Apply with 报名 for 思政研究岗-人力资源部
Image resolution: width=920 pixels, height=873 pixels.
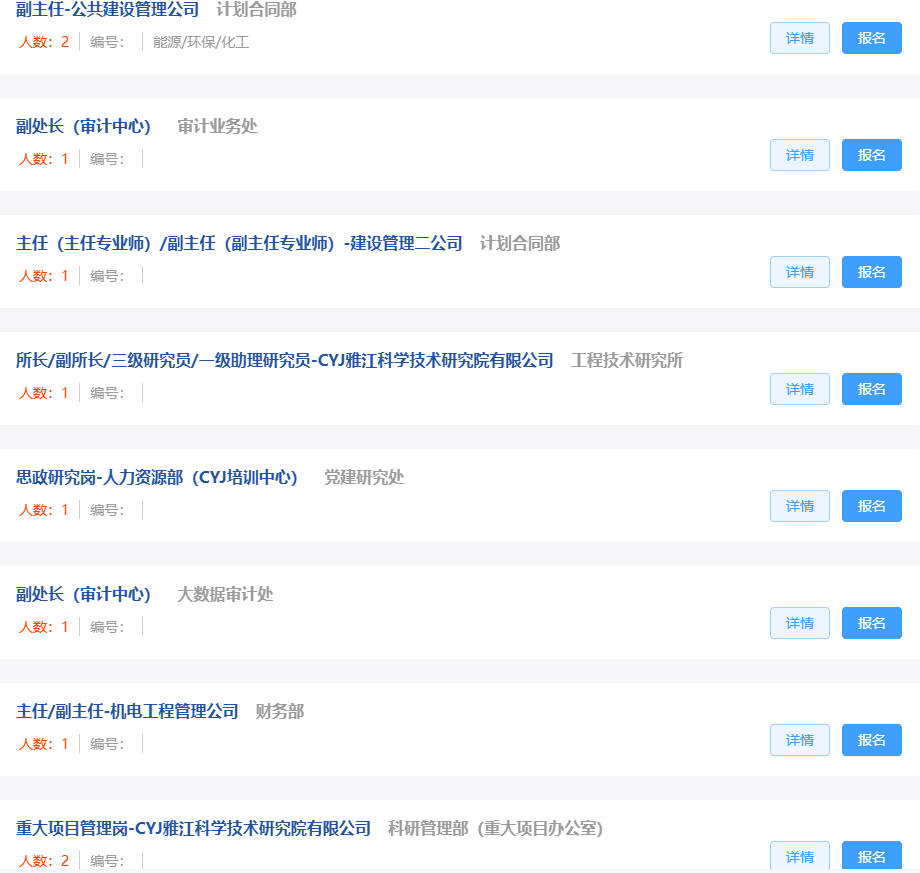871,506
